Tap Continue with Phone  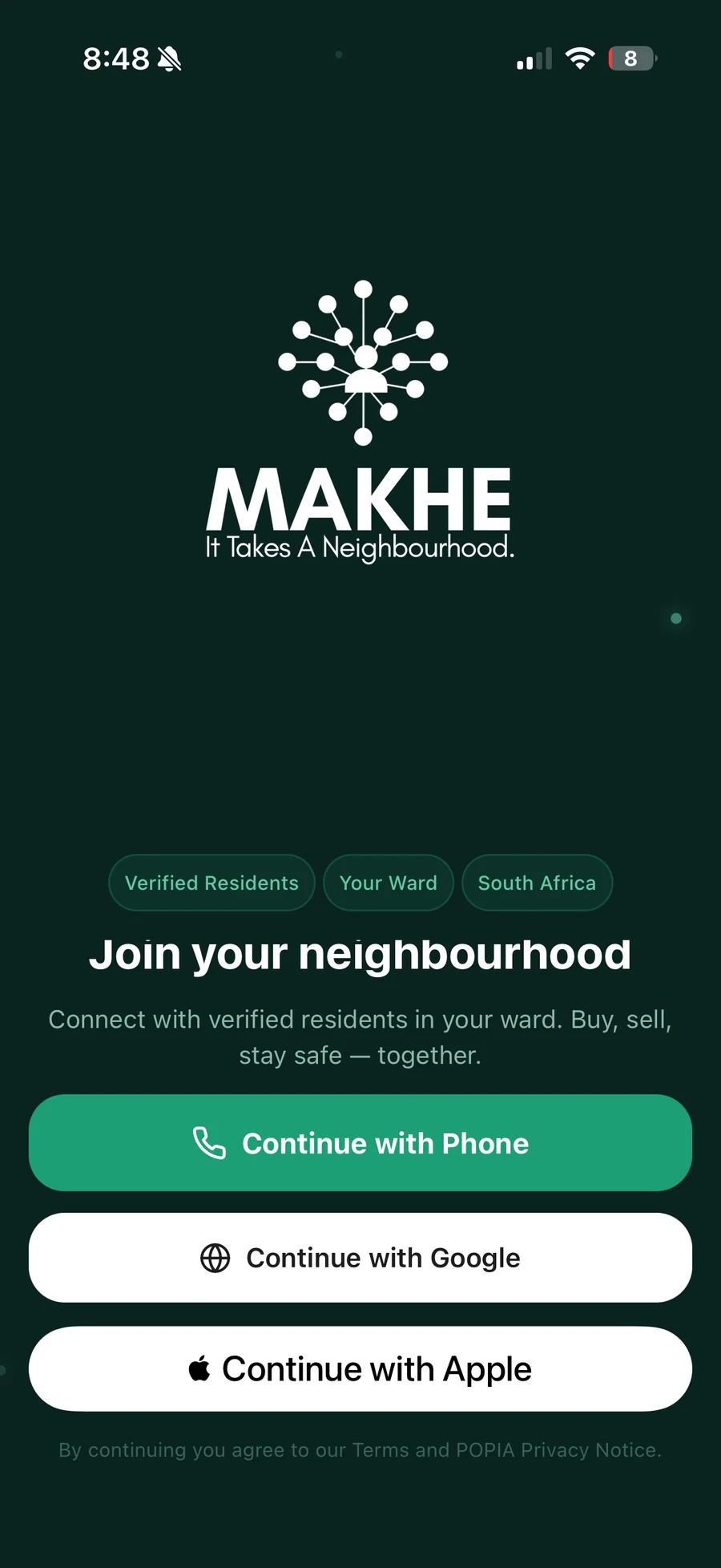(360, 1143)
